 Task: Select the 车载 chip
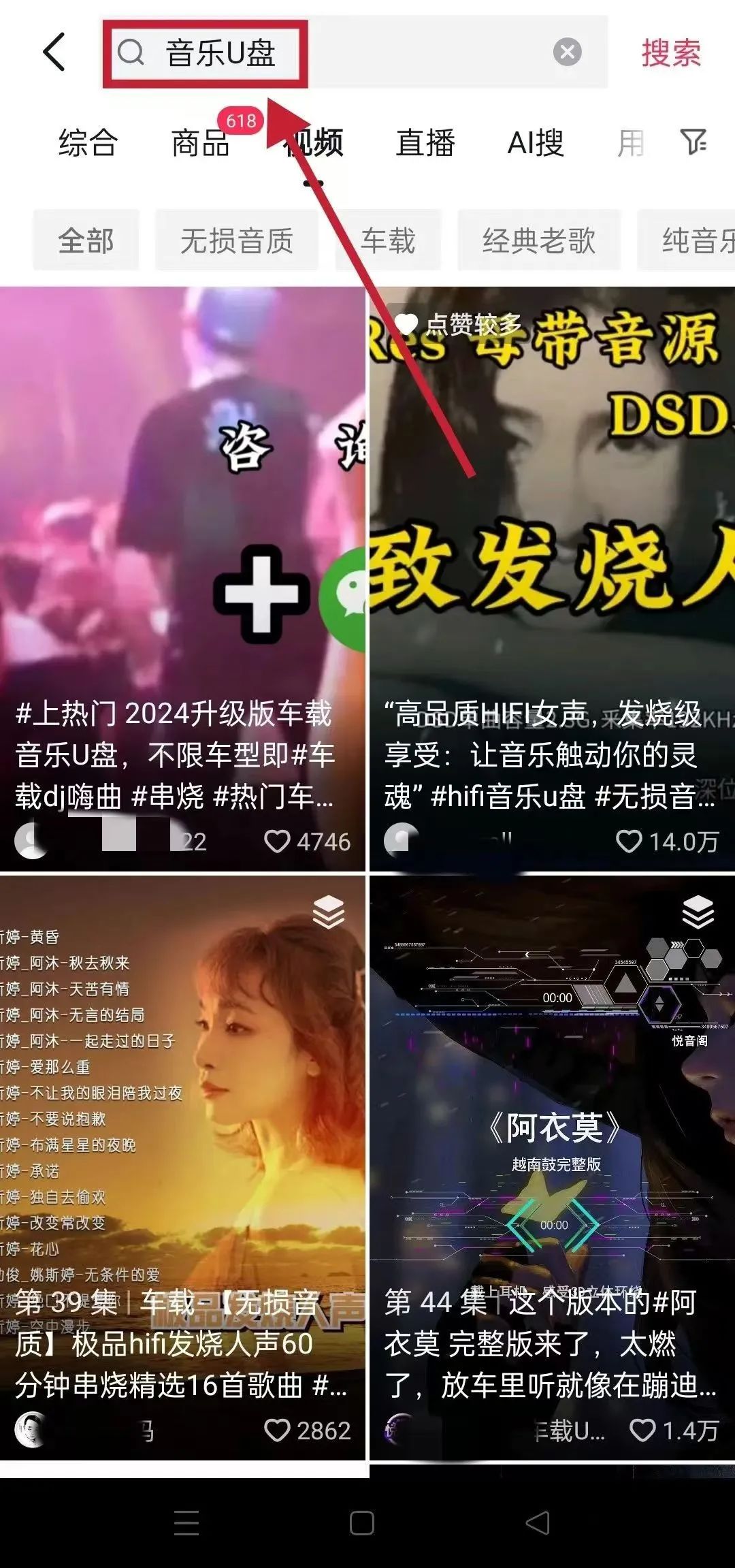click(x=388, y=240)
